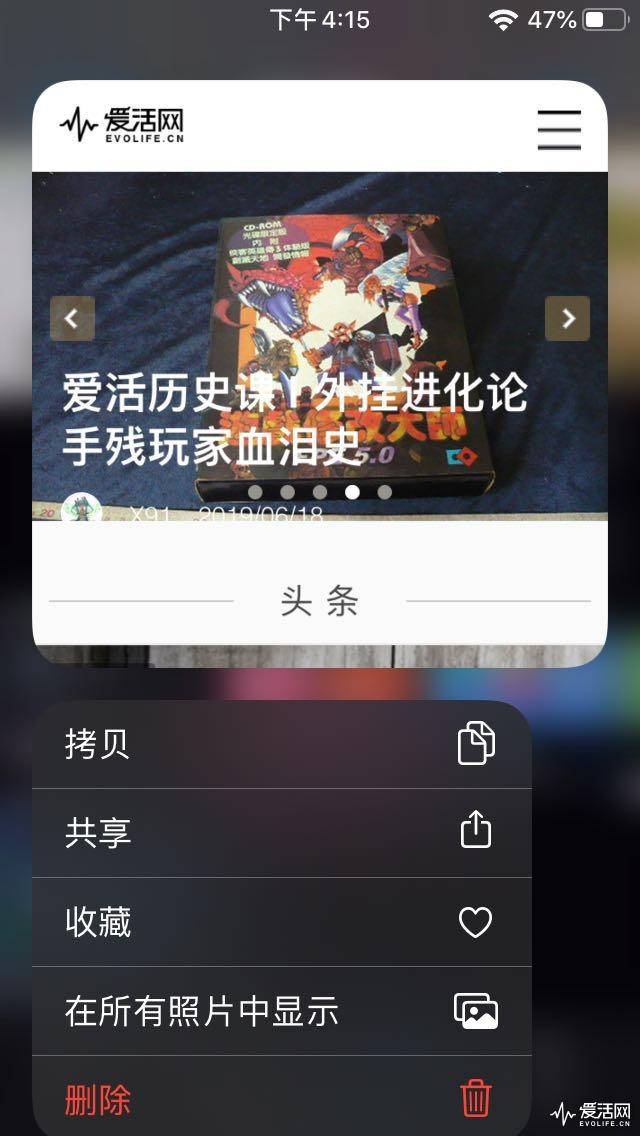Select 拷贝 to copy the photo
Viewport: 640px width, 1136px height.
(280, 745)
